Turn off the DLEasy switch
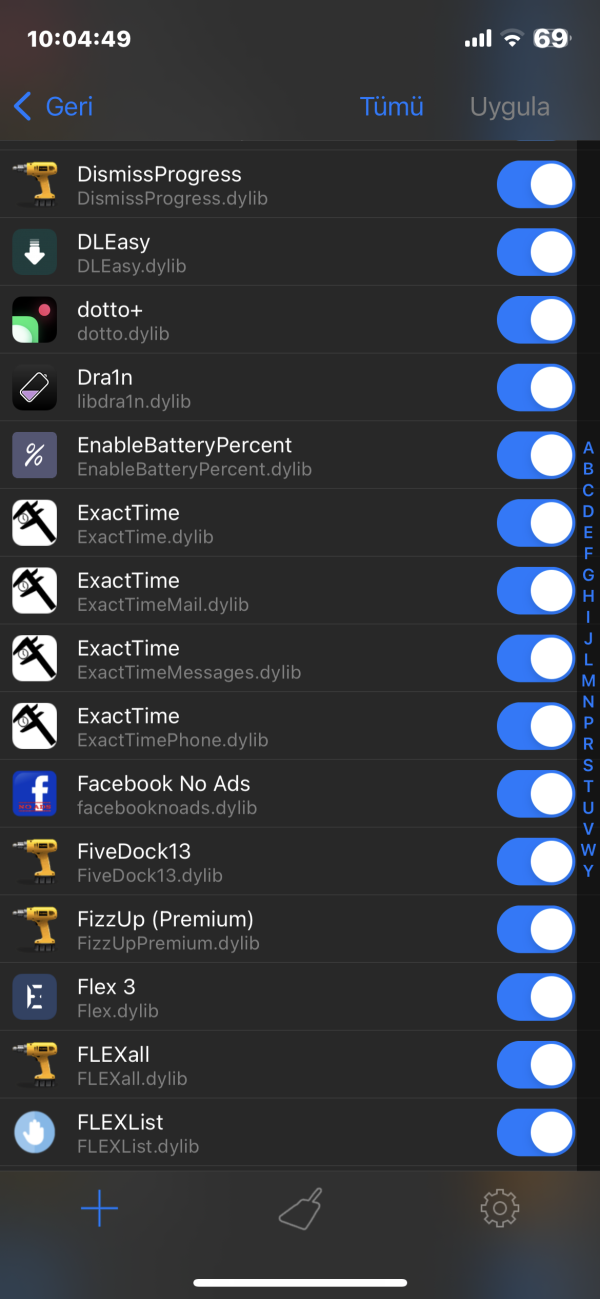Screen dimensions: 600x1299 [535, 254]
